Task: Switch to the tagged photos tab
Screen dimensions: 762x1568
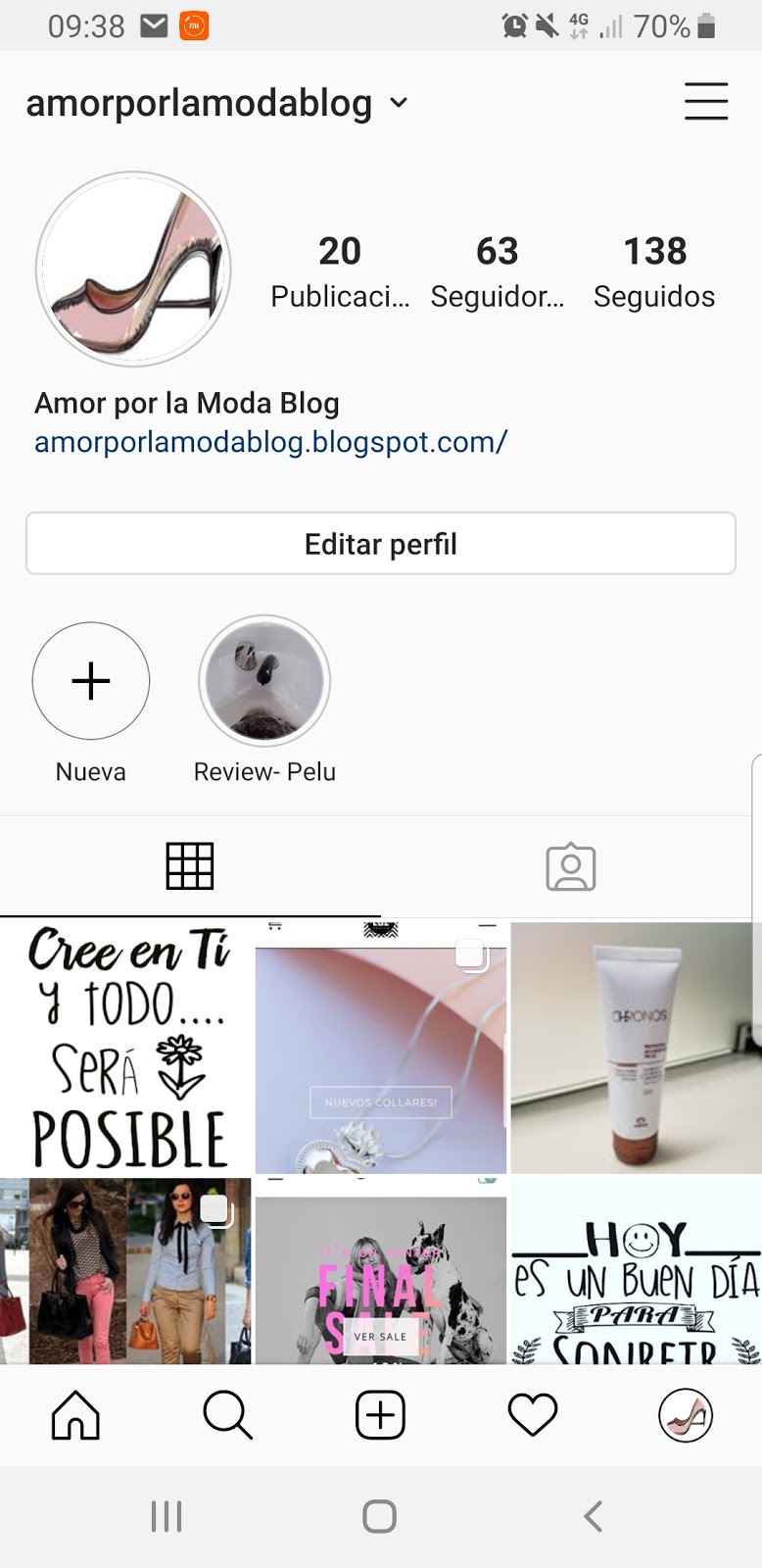Action: [570, 867]
